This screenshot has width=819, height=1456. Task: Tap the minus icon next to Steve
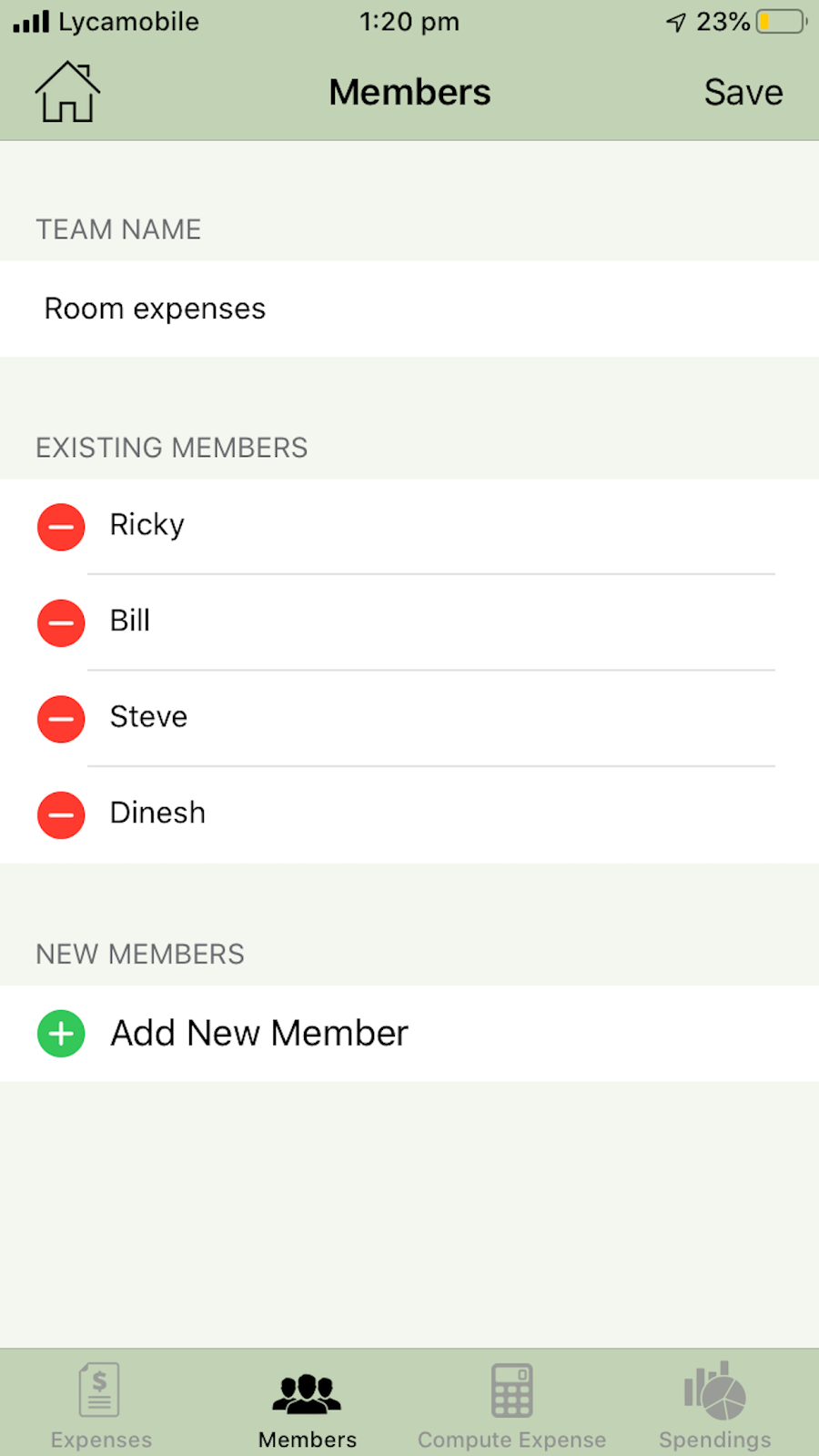(61, 719)
